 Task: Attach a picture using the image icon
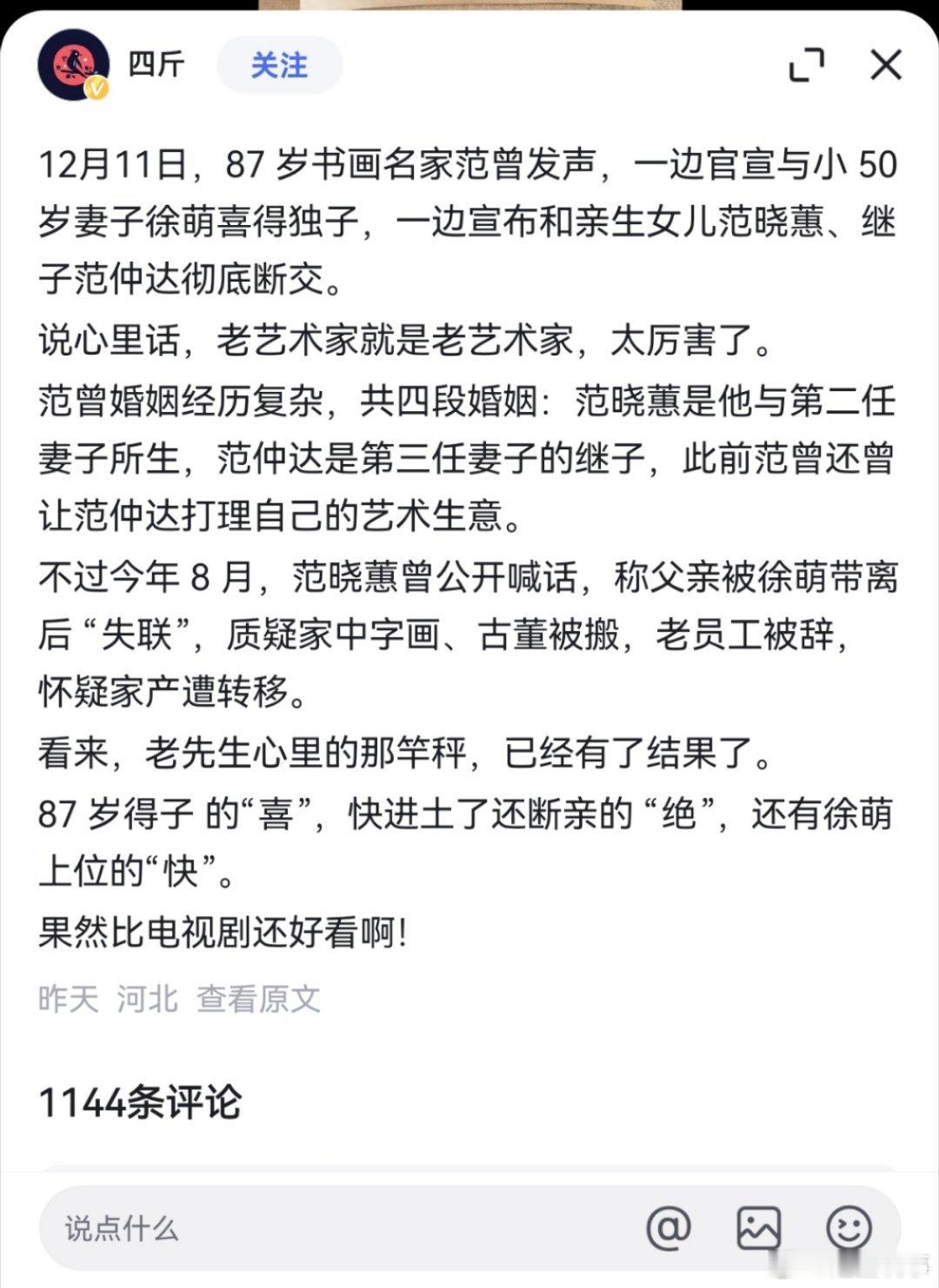758,1228
